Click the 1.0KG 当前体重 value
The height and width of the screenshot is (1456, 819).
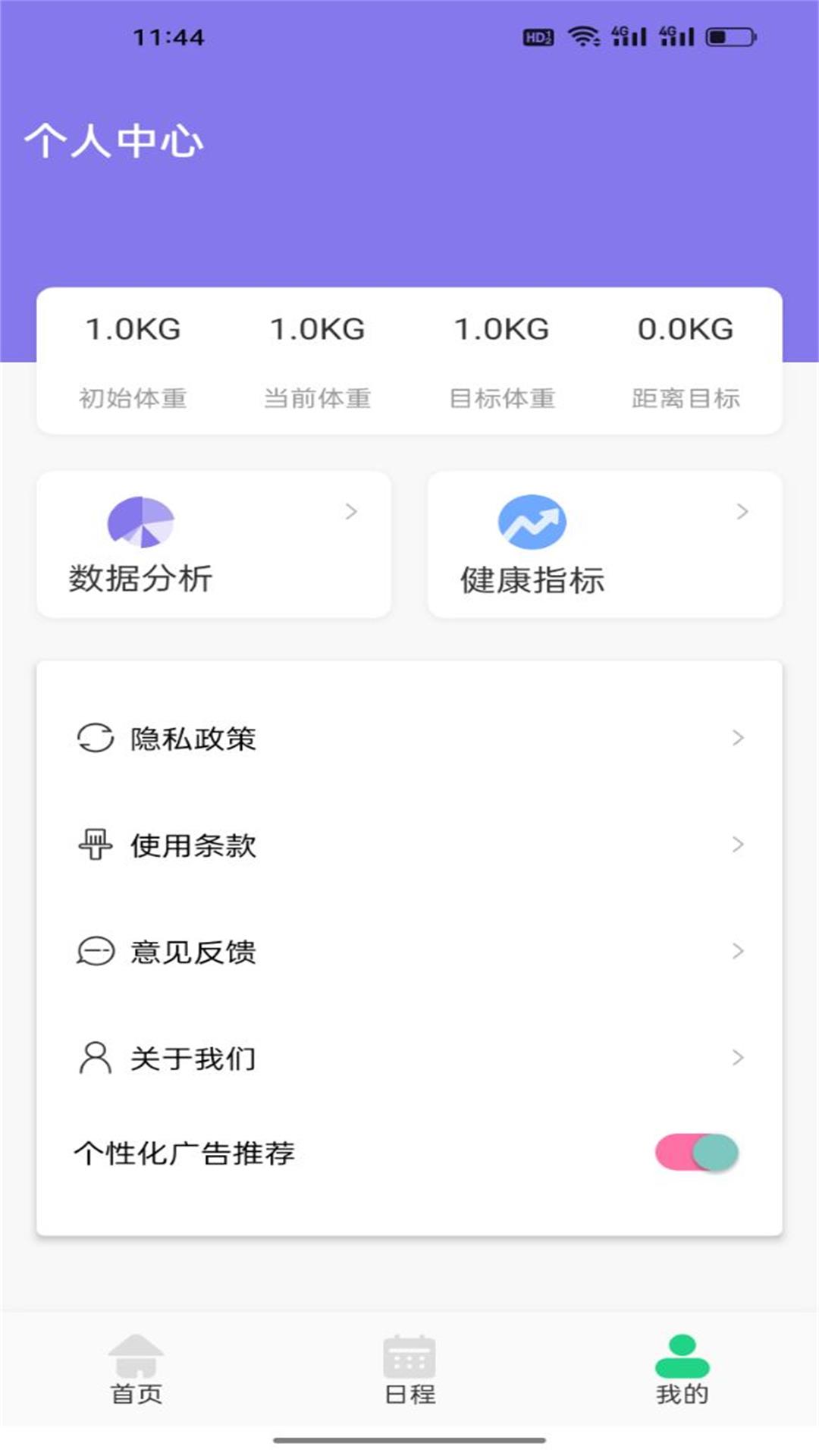(316, 329)
